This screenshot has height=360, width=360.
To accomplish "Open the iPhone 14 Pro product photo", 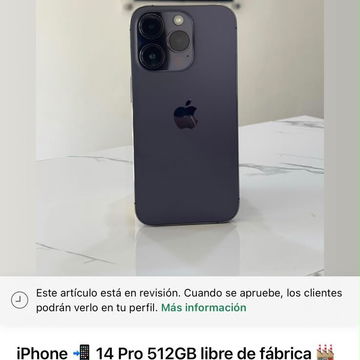I will (180, 138).
